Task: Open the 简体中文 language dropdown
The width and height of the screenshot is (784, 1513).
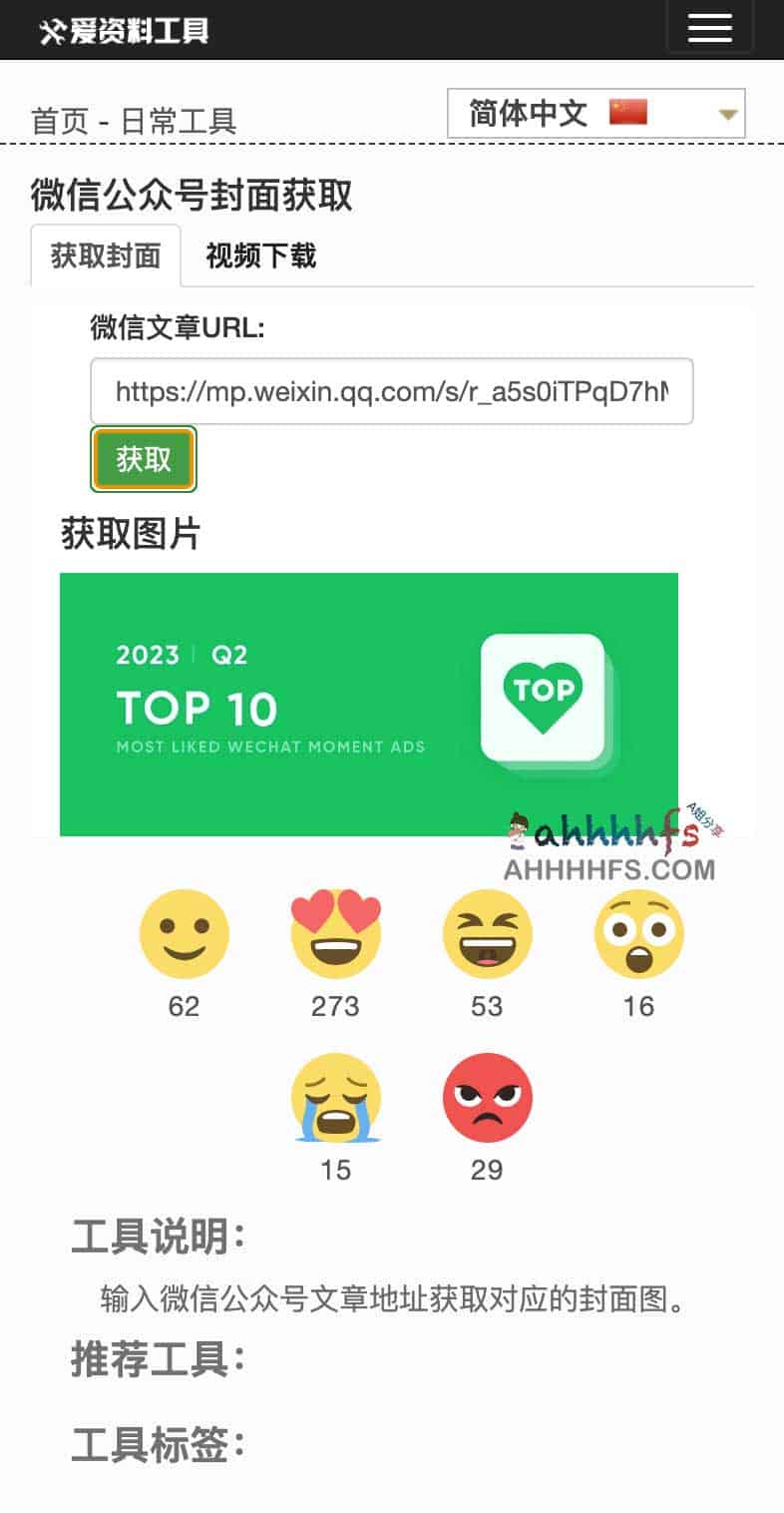Action: click(x=595, y=114)
